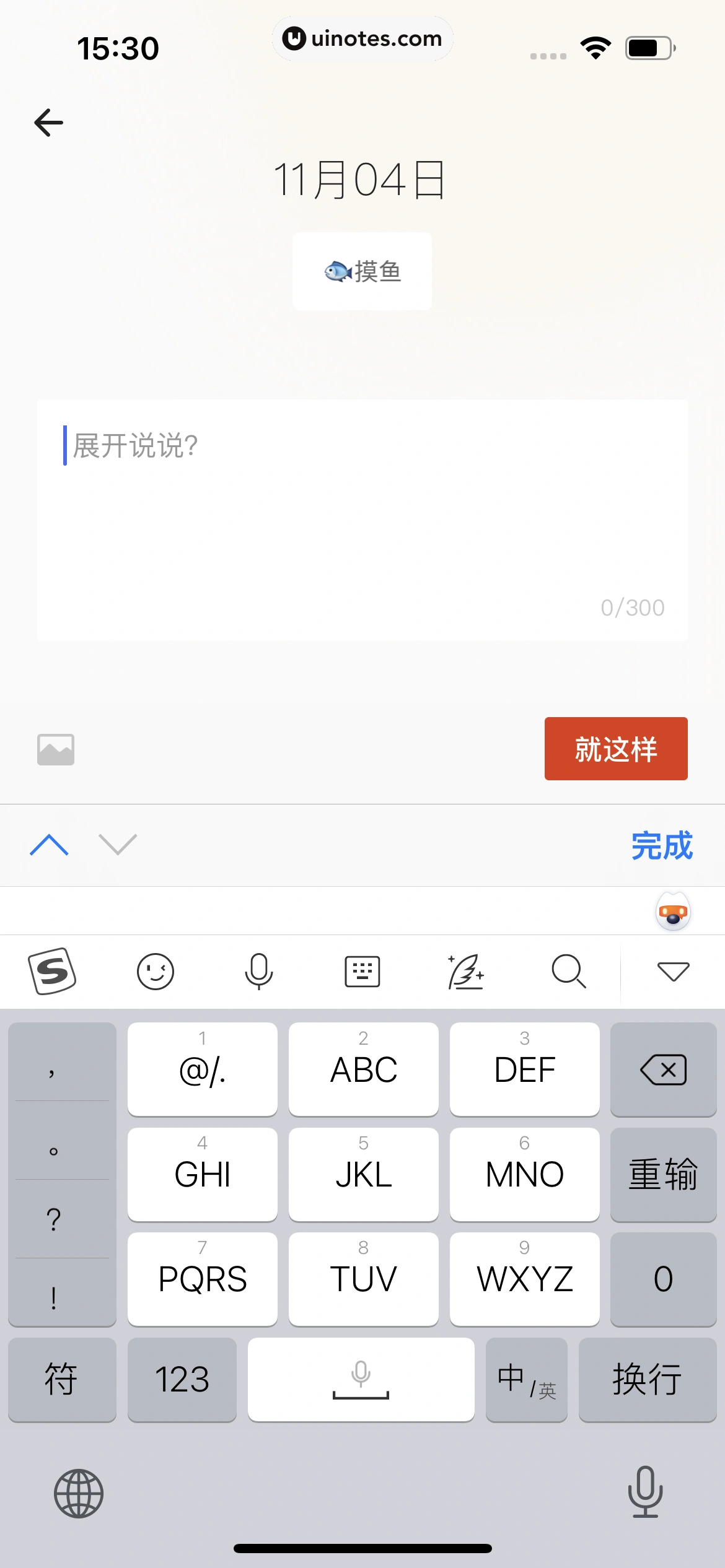Tap 完成 to dismiss the keyboard
Viewport: 725px width, 1568px height.
661,845
